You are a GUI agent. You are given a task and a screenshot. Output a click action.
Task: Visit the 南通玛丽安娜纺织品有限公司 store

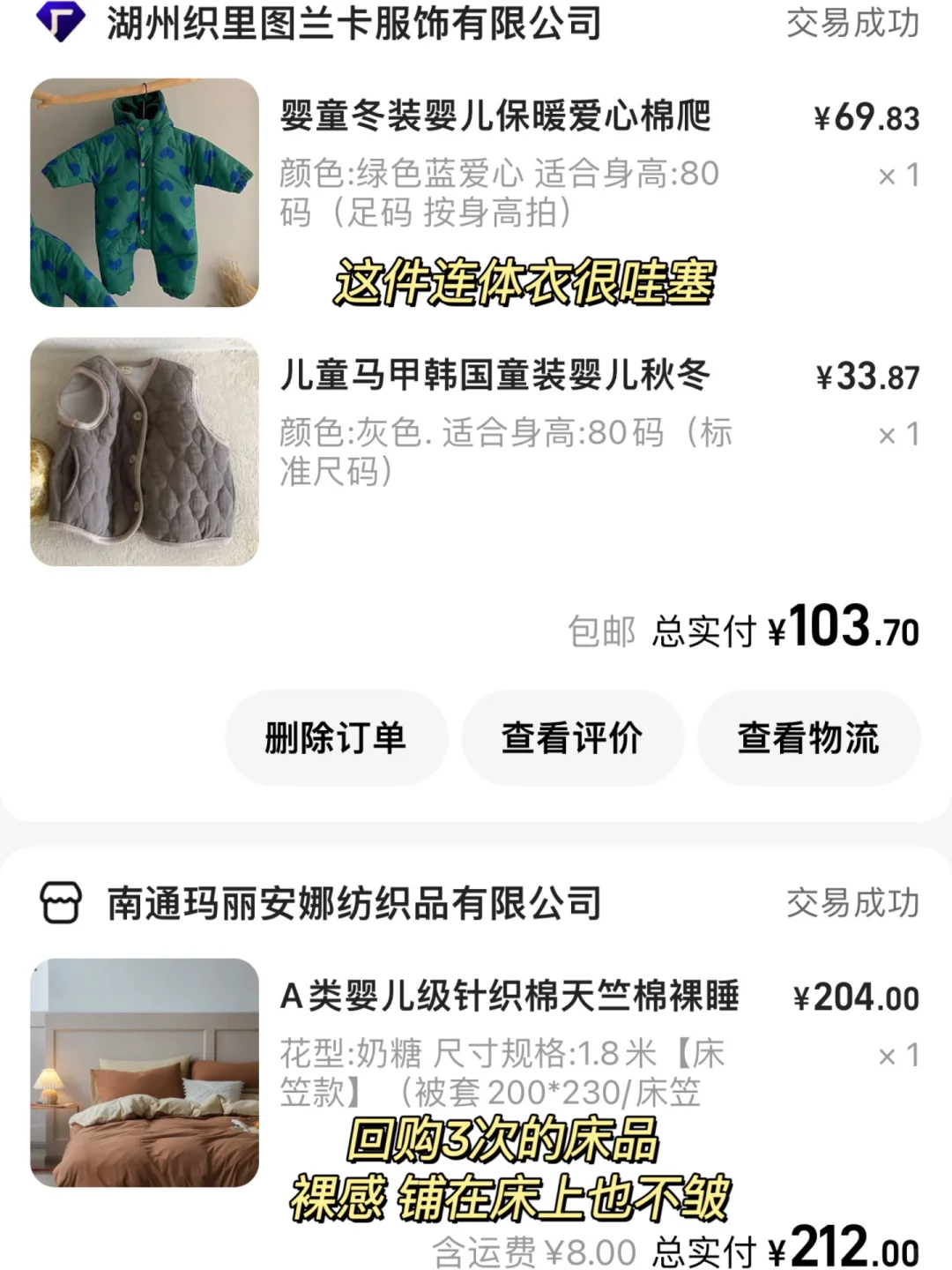coord(353,903)
